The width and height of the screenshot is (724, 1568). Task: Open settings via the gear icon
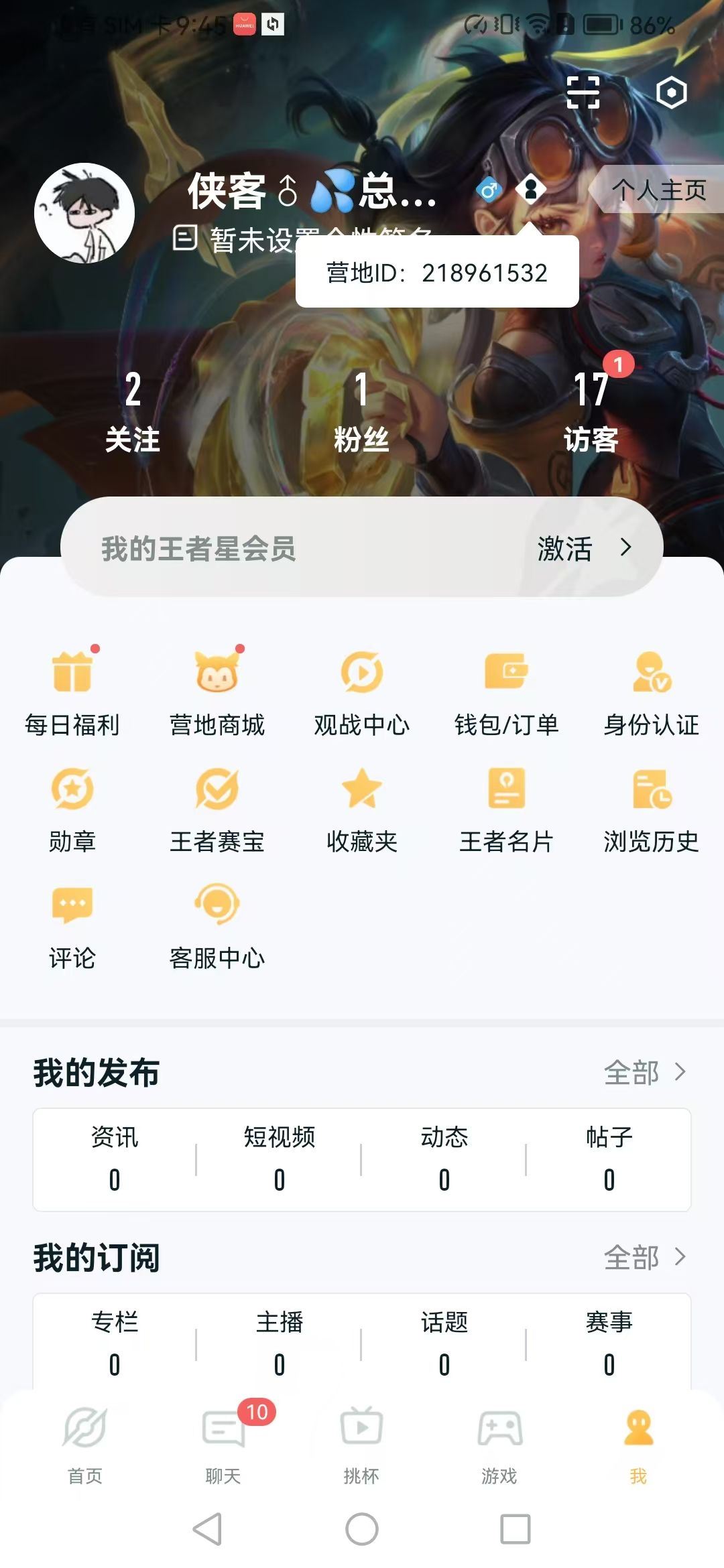(671, 92)
